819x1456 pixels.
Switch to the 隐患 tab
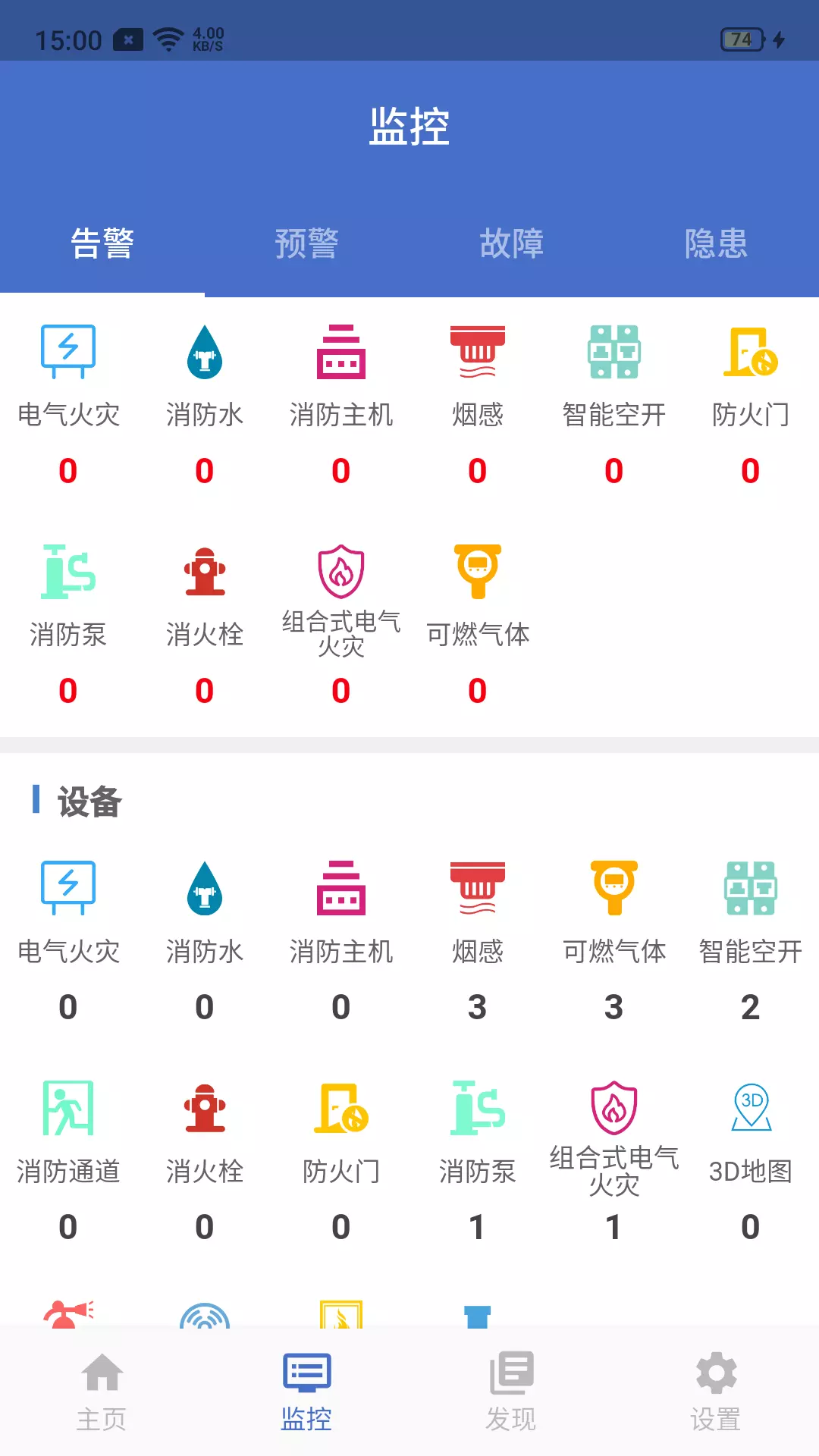pos(717,243)
